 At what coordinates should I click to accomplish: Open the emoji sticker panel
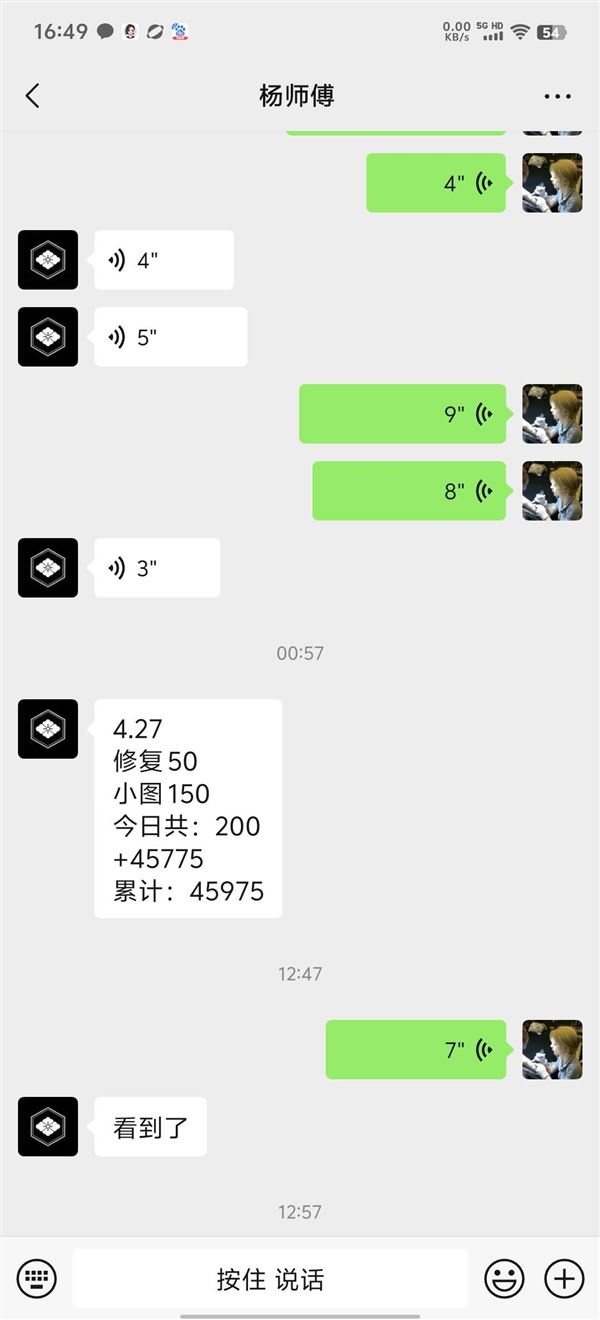505,1278
